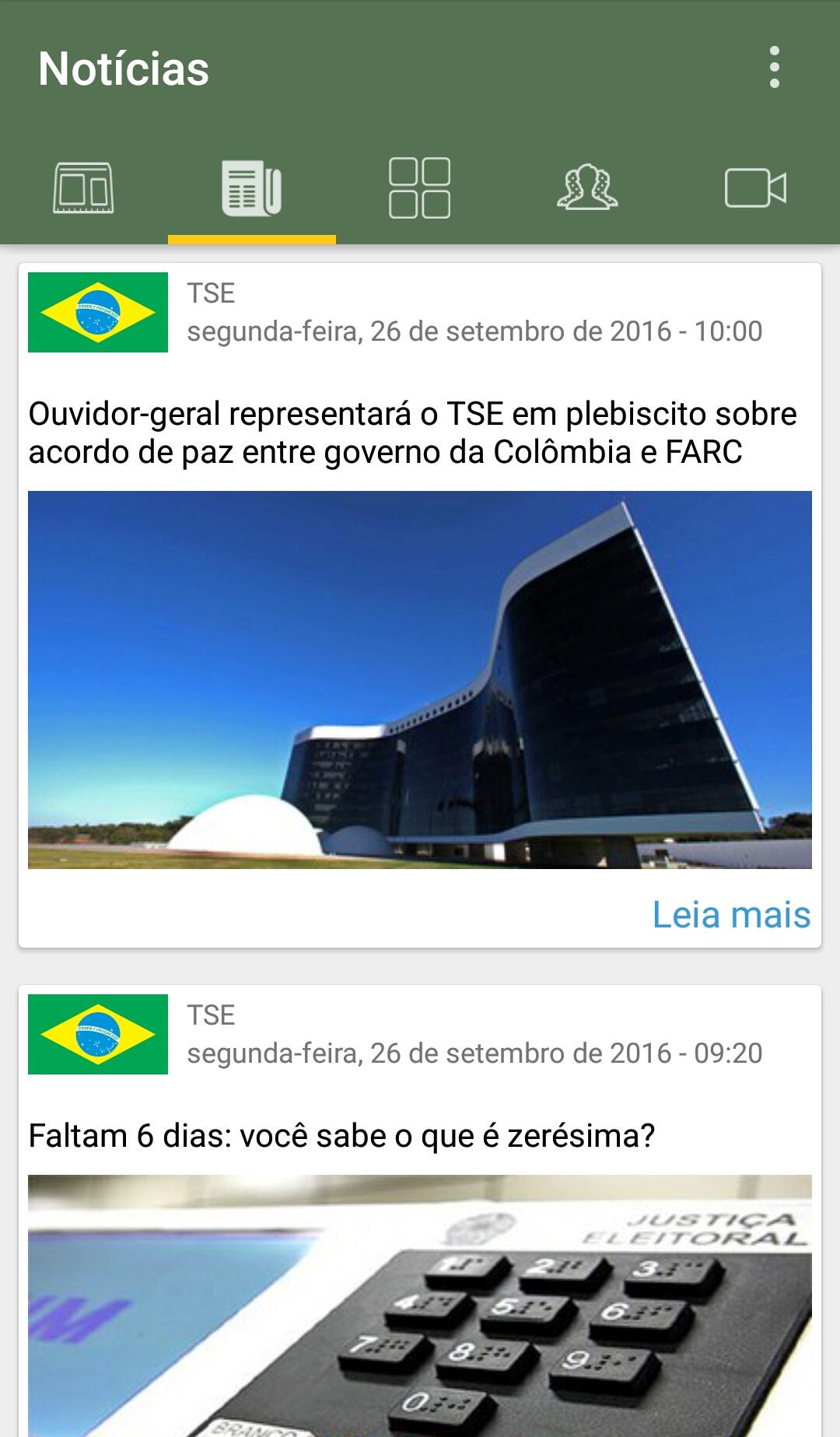Switch to the video camera tab
The image size is (840, 1437).
click(x=755, y=188)
